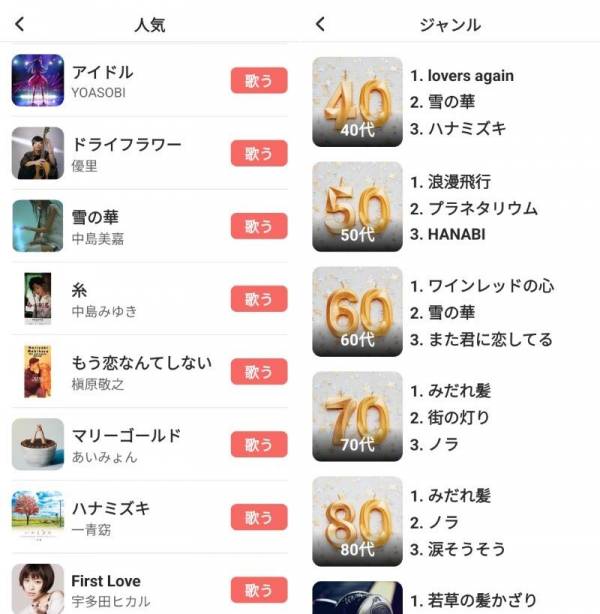Go back from the 人気 screen
This screenshot has height=614, width=600.
click(x=20, y=24)
